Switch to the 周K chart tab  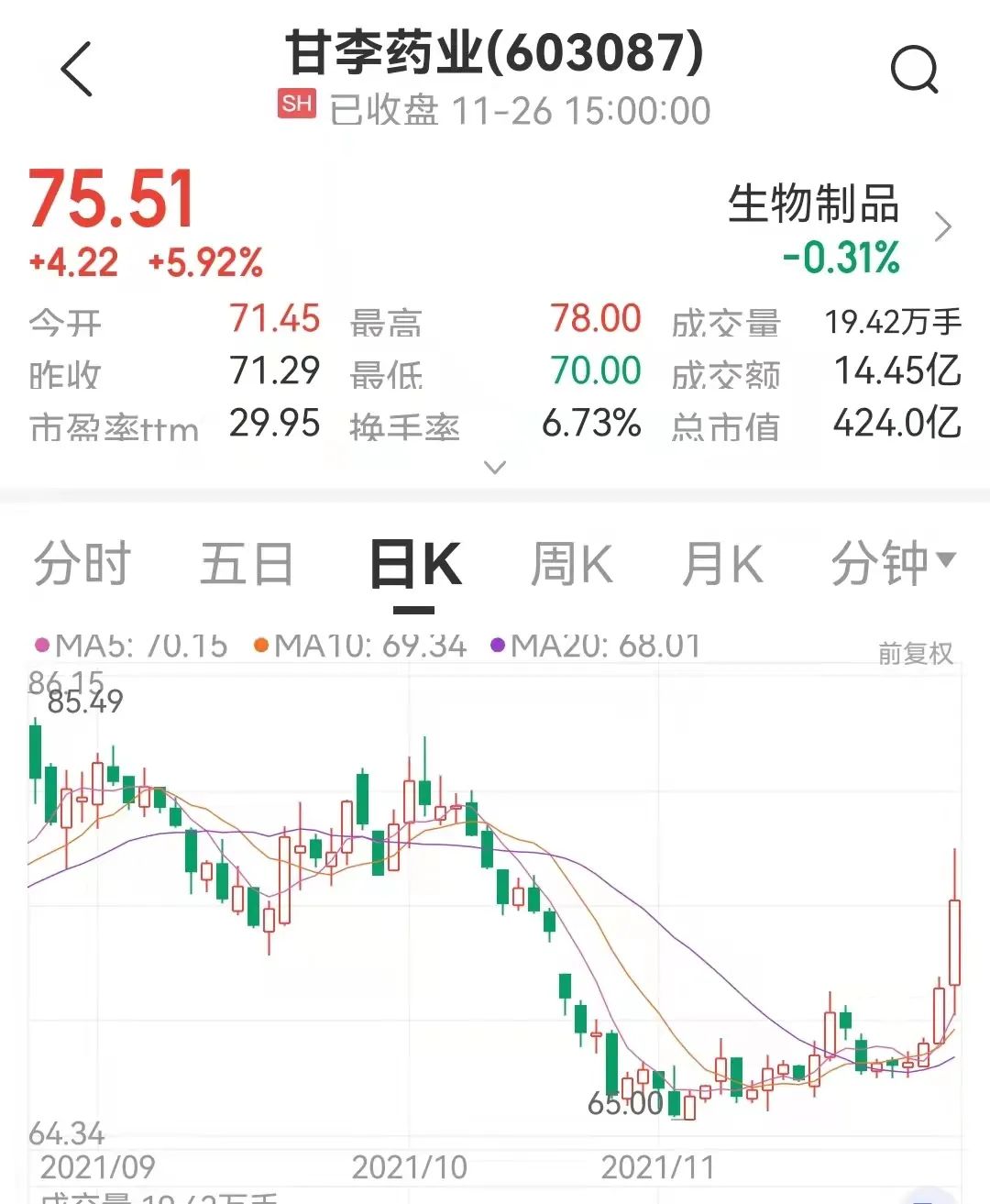(571, 563)
